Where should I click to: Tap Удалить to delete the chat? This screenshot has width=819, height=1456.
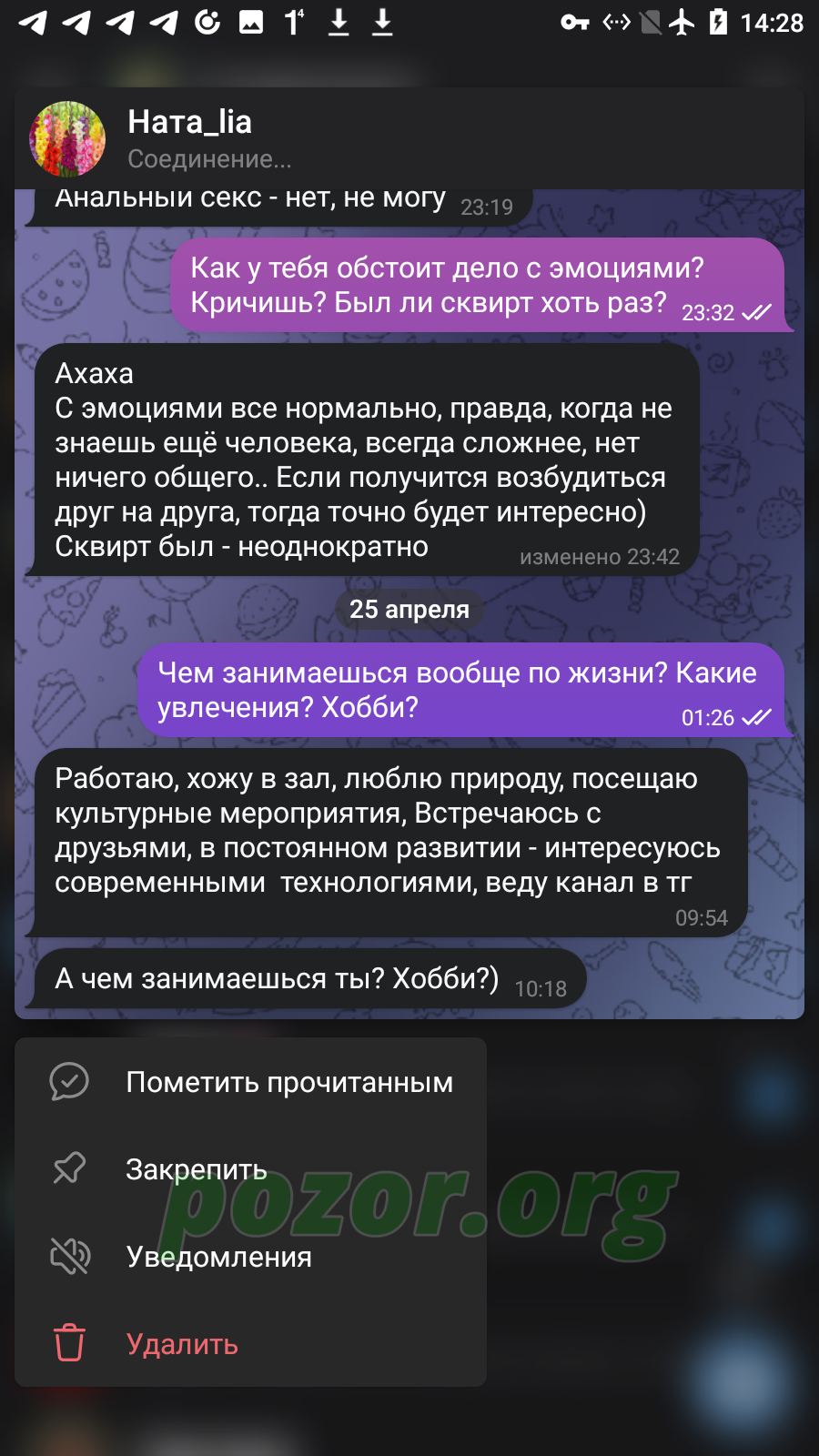point(250,1344)
